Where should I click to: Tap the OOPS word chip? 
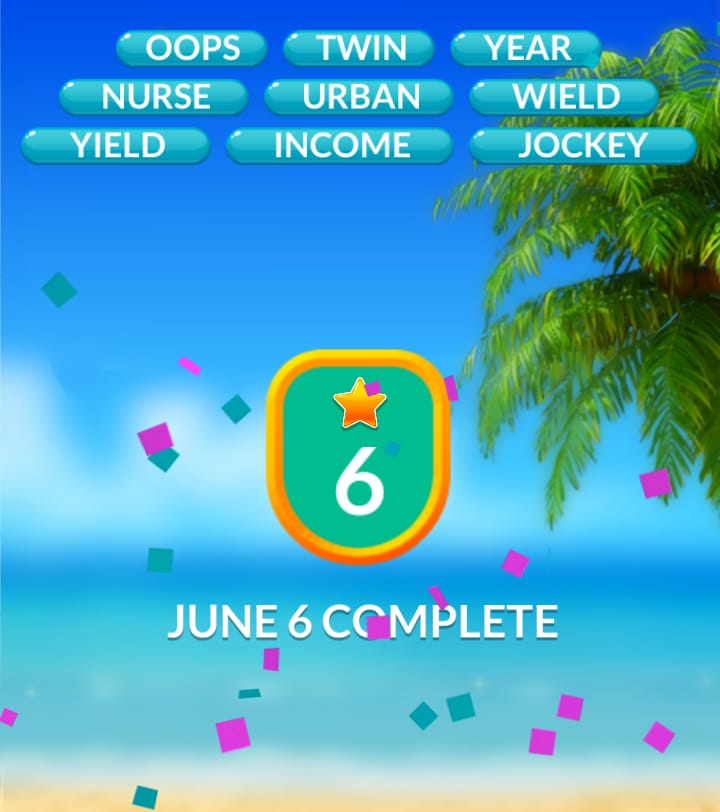(192, 48)
